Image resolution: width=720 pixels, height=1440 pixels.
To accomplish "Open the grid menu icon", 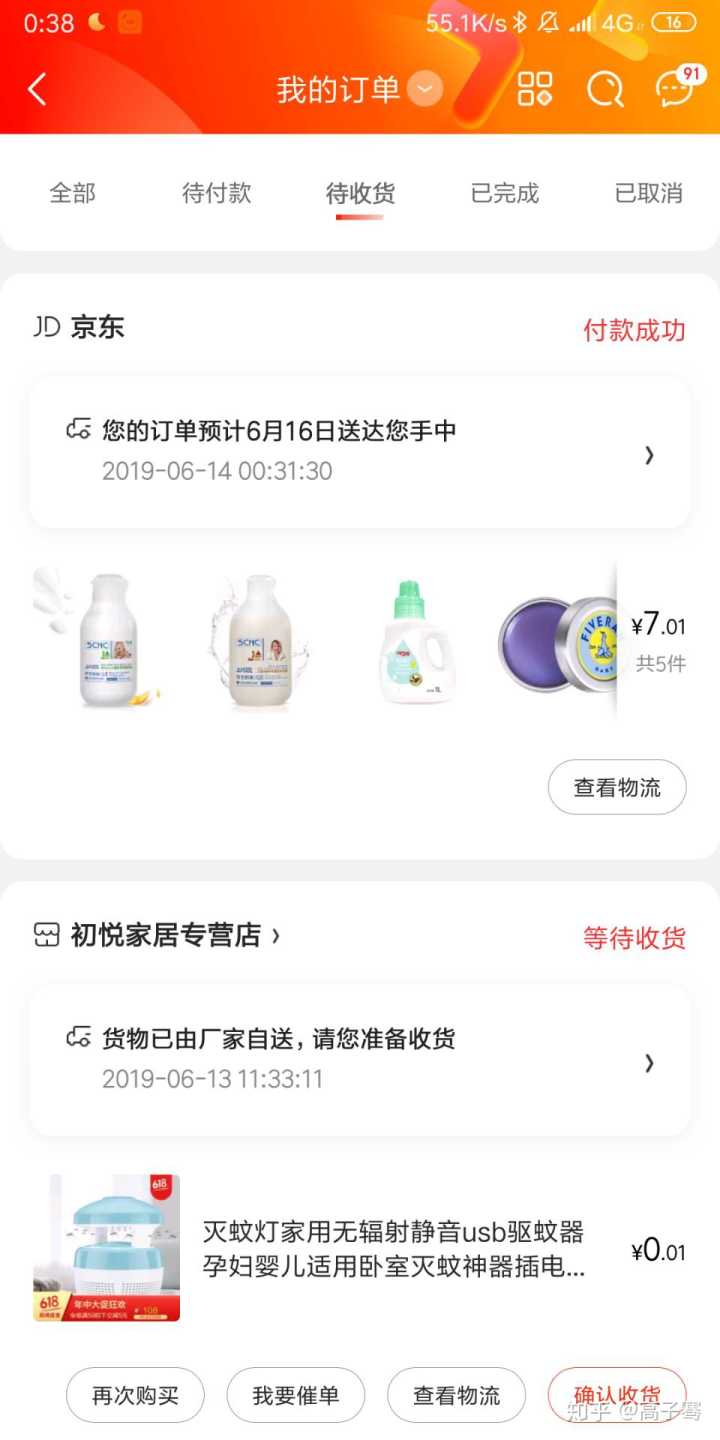I will (x=535, y=89).
